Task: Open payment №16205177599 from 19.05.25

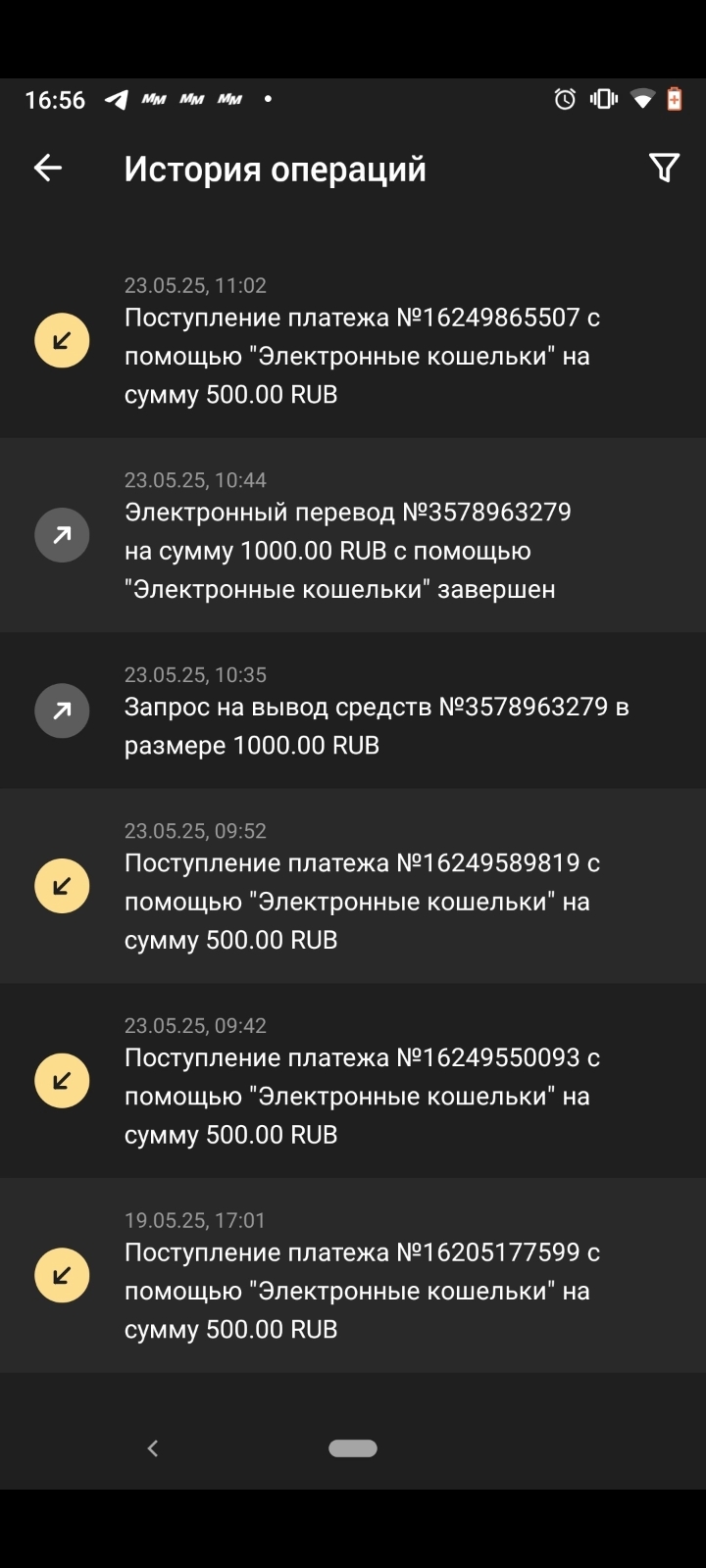Action: (x=353, y=1276)
